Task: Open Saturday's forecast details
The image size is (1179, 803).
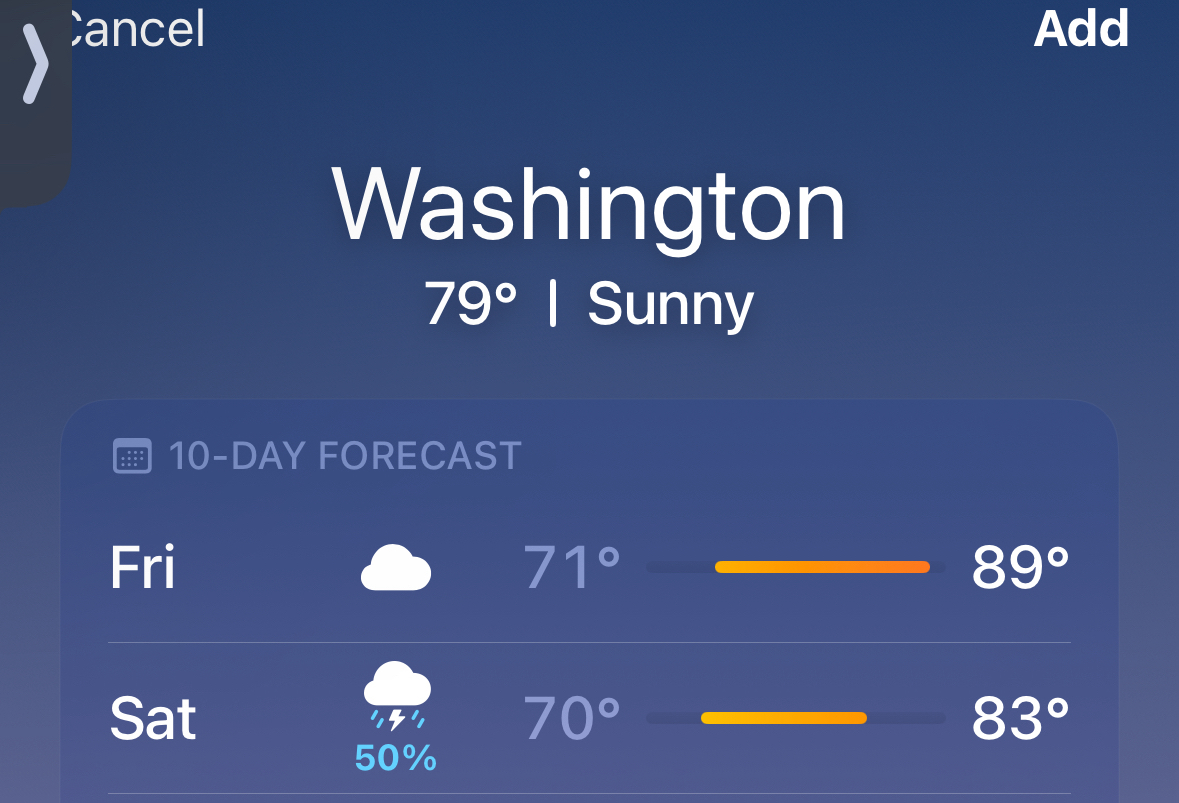Action: pyautogui.click(x=588, y=718)
